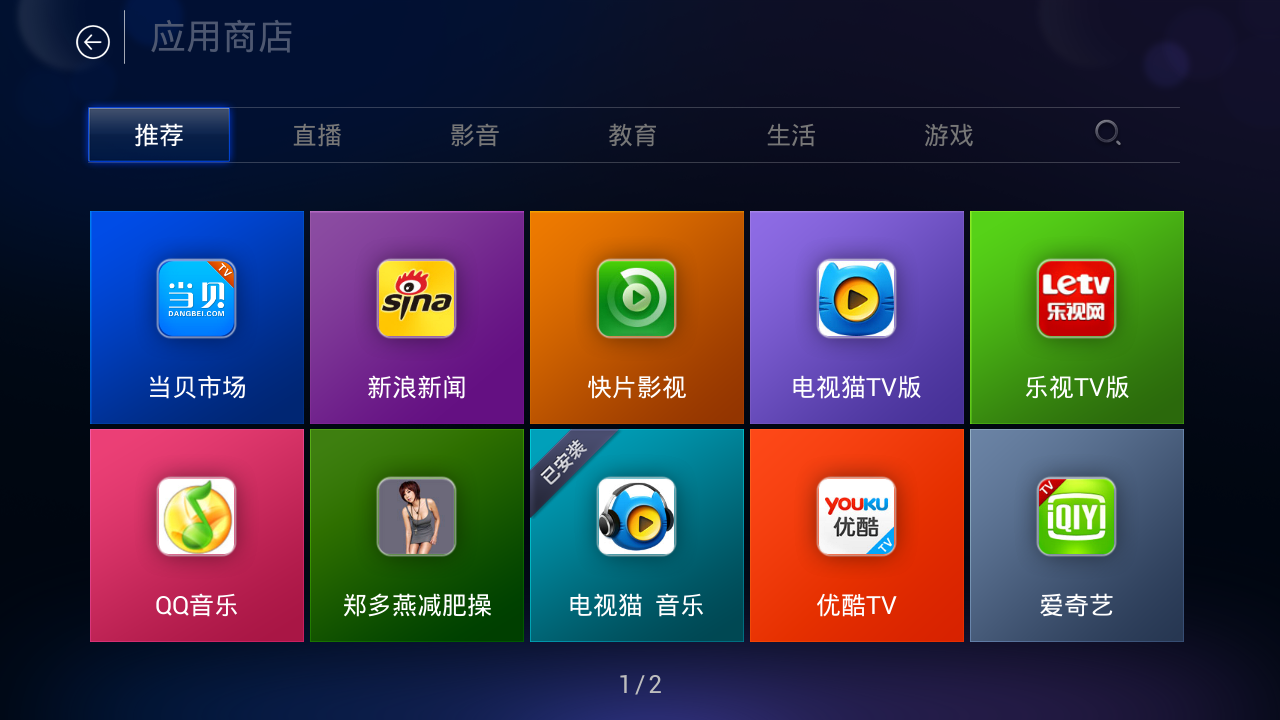Open the 游戏 tab
Viewport: 1280px width, 720px height.
pyautogui.click(x=949, y=135)
